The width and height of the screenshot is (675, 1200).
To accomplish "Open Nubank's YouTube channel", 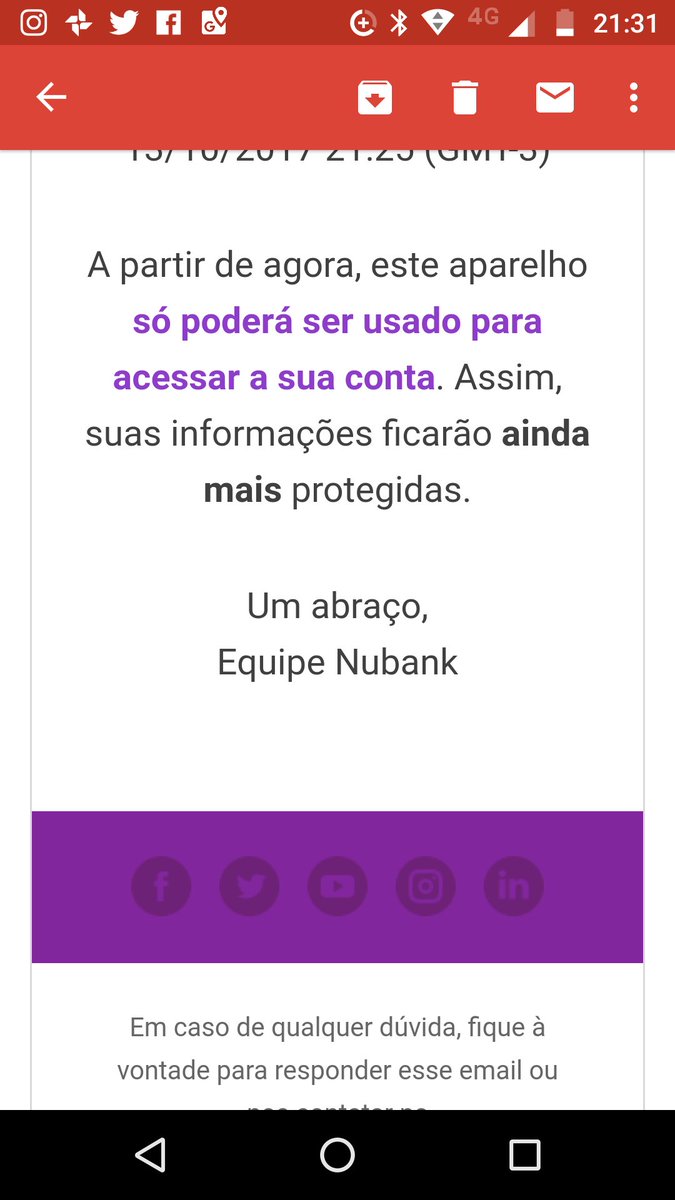I will click(x=337, y=886).
